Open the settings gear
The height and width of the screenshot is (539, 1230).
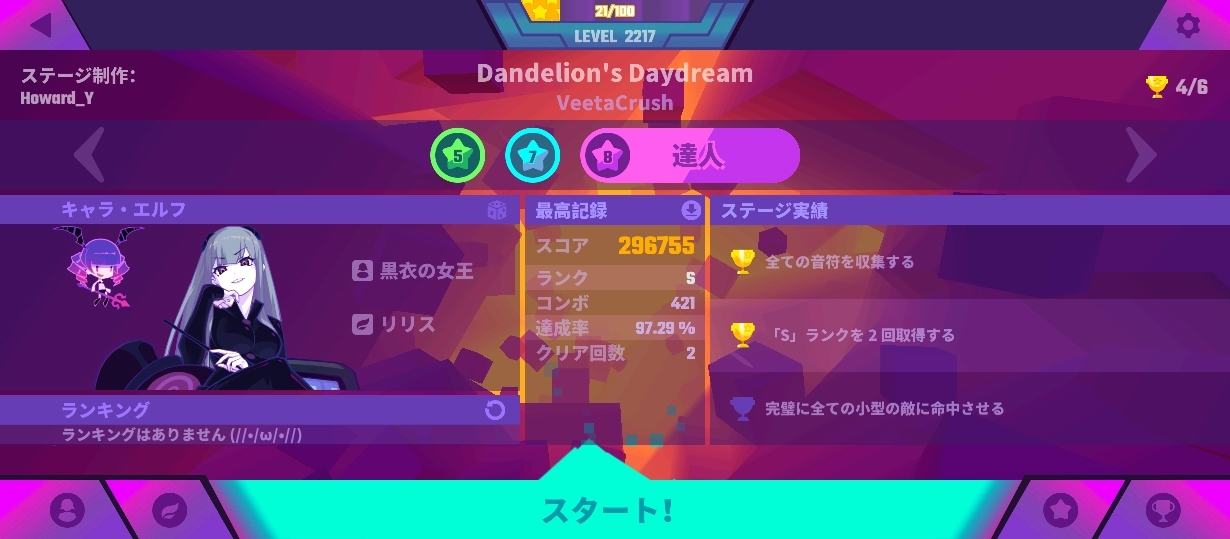1188,25
